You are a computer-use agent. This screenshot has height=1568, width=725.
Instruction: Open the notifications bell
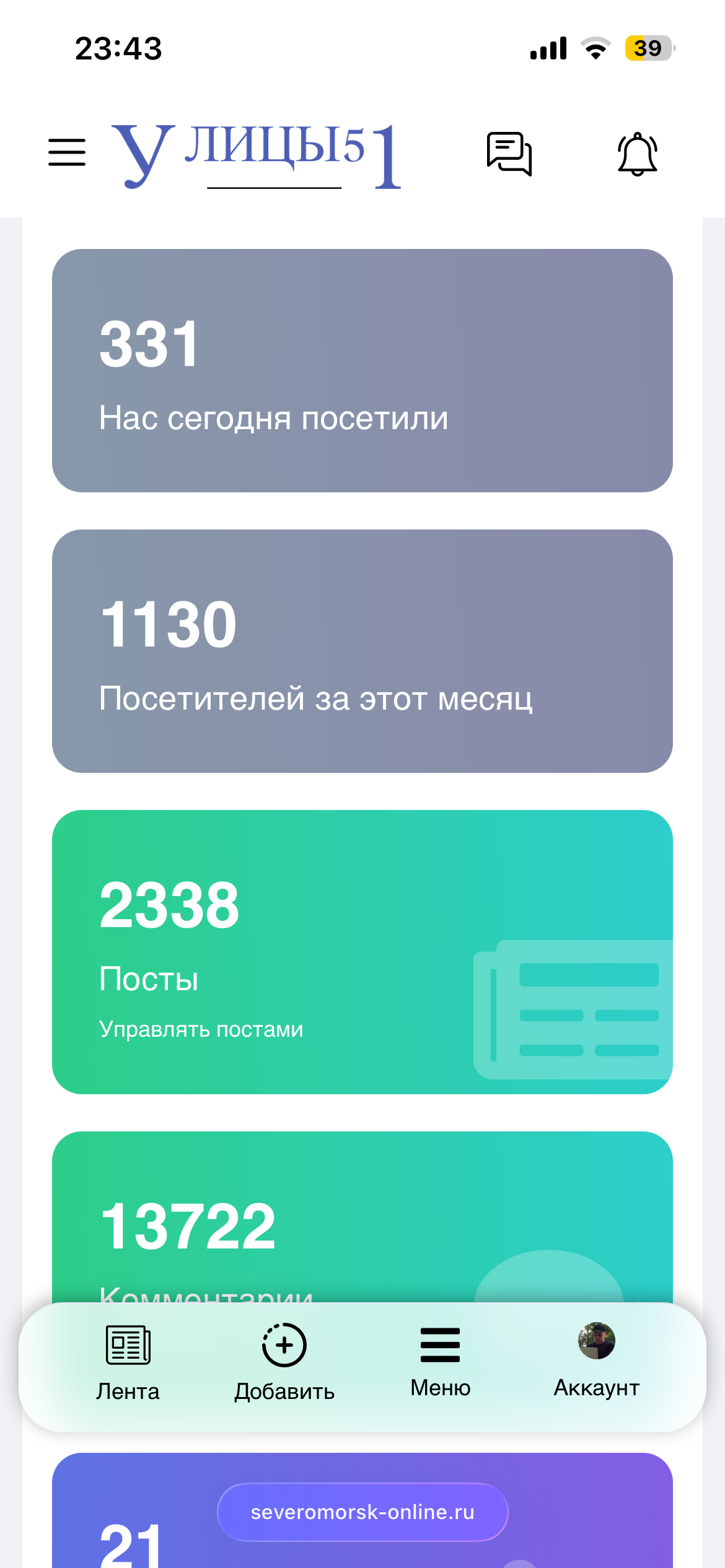tap(637, 154)
